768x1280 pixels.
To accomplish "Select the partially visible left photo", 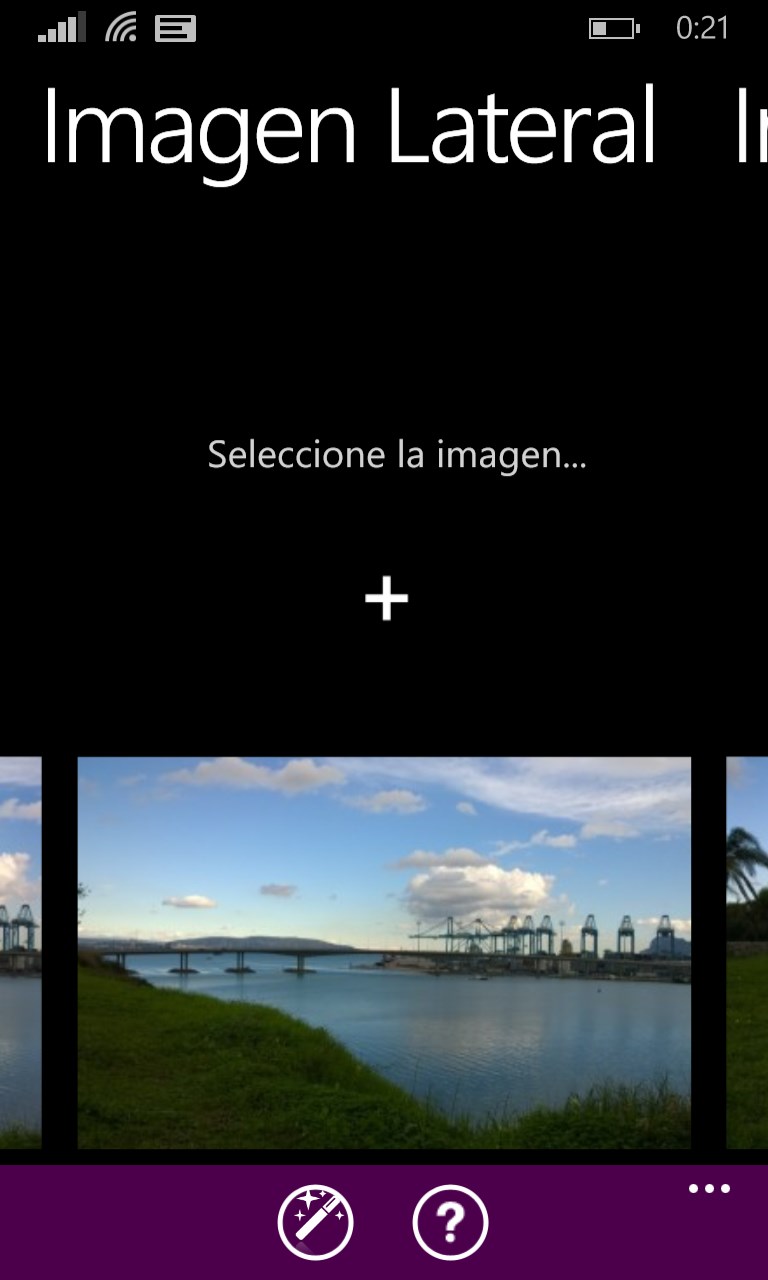I will (19, 952).
